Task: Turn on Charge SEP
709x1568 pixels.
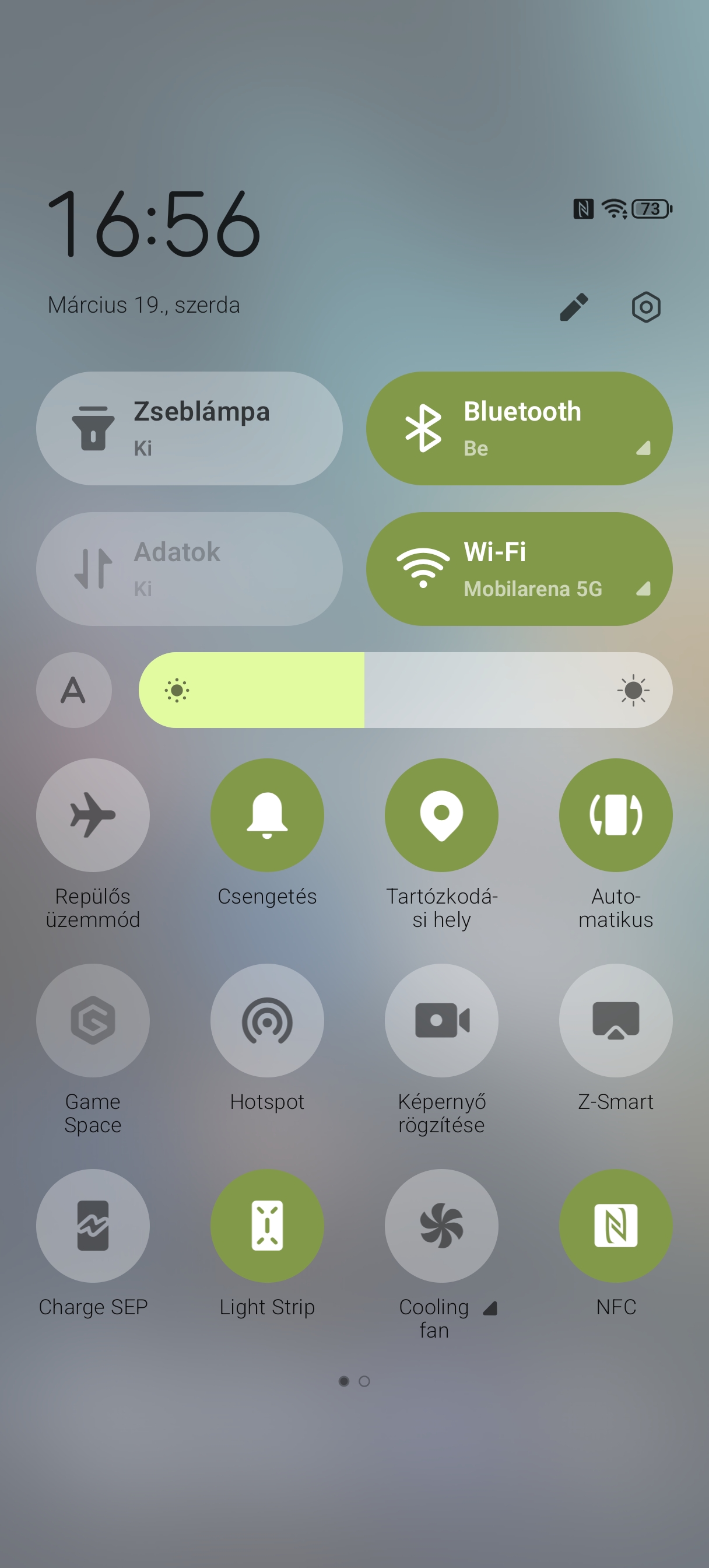Action: click(x=93, y=1224)
